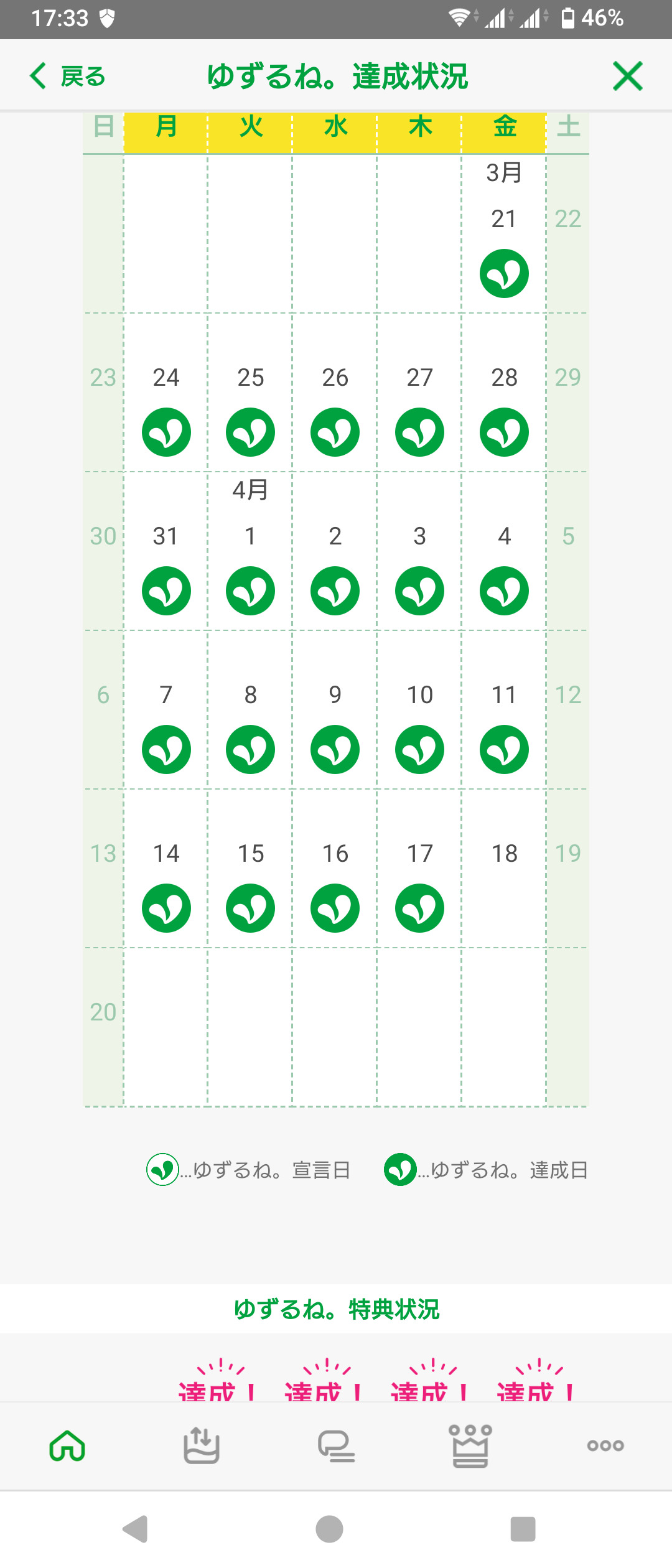This screenshot has height=1568, width=672.
Task: Close the ゆずるね。達成状況 screen
Action: click(627, 77)
